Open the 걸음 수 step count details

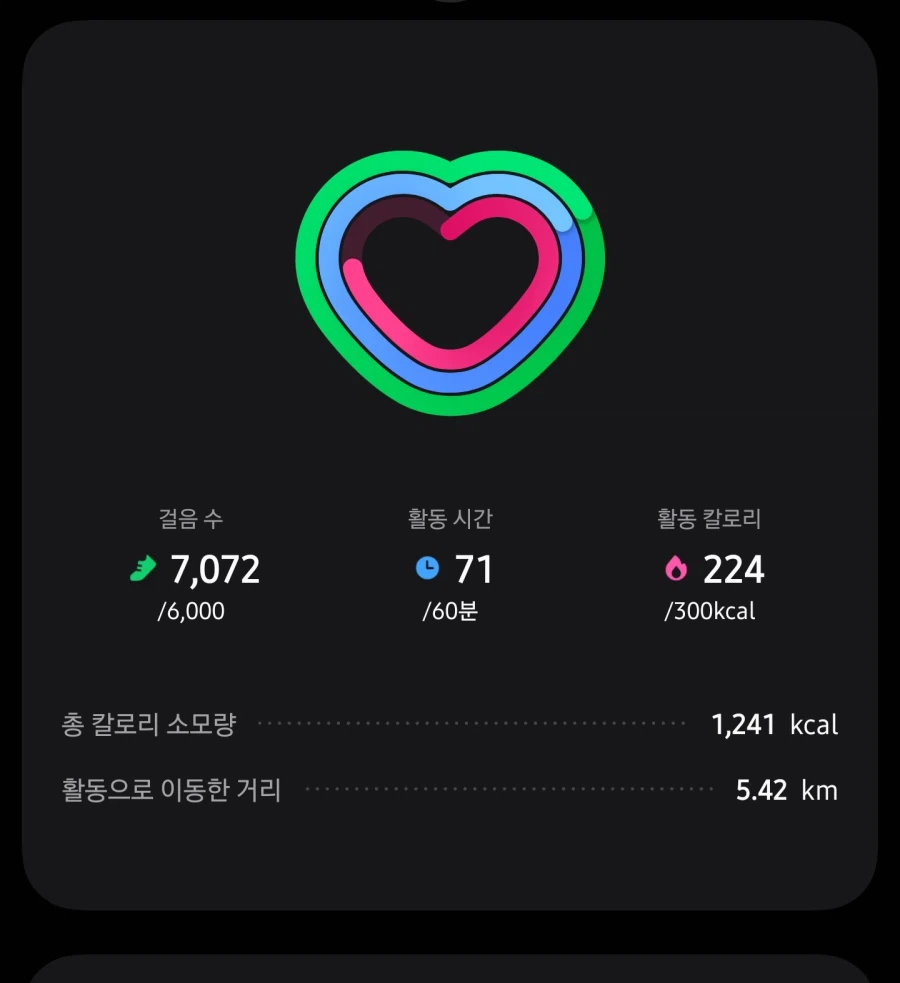193,519
